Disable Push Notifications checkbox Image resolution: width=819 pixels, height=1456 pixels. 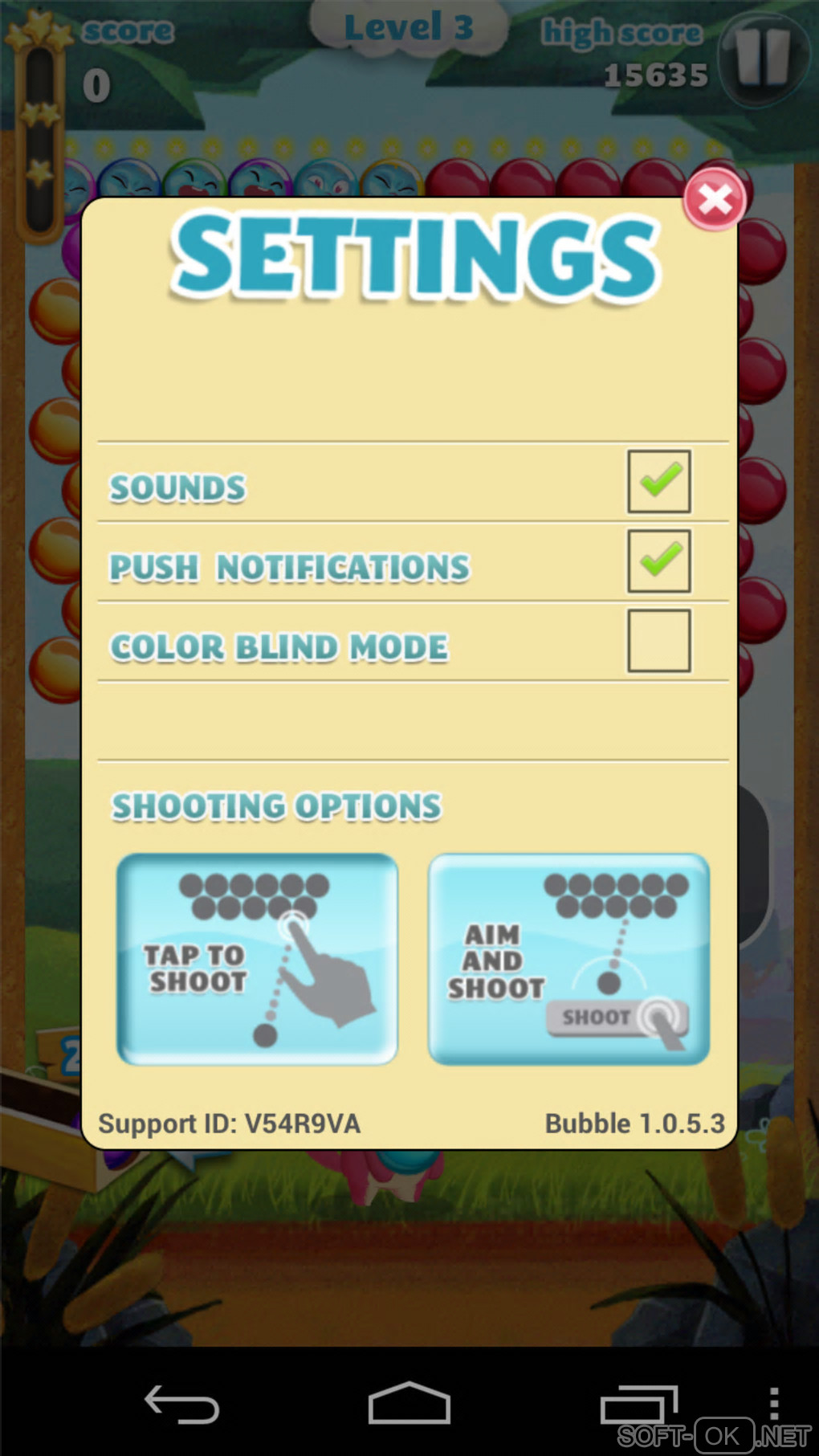658,561
